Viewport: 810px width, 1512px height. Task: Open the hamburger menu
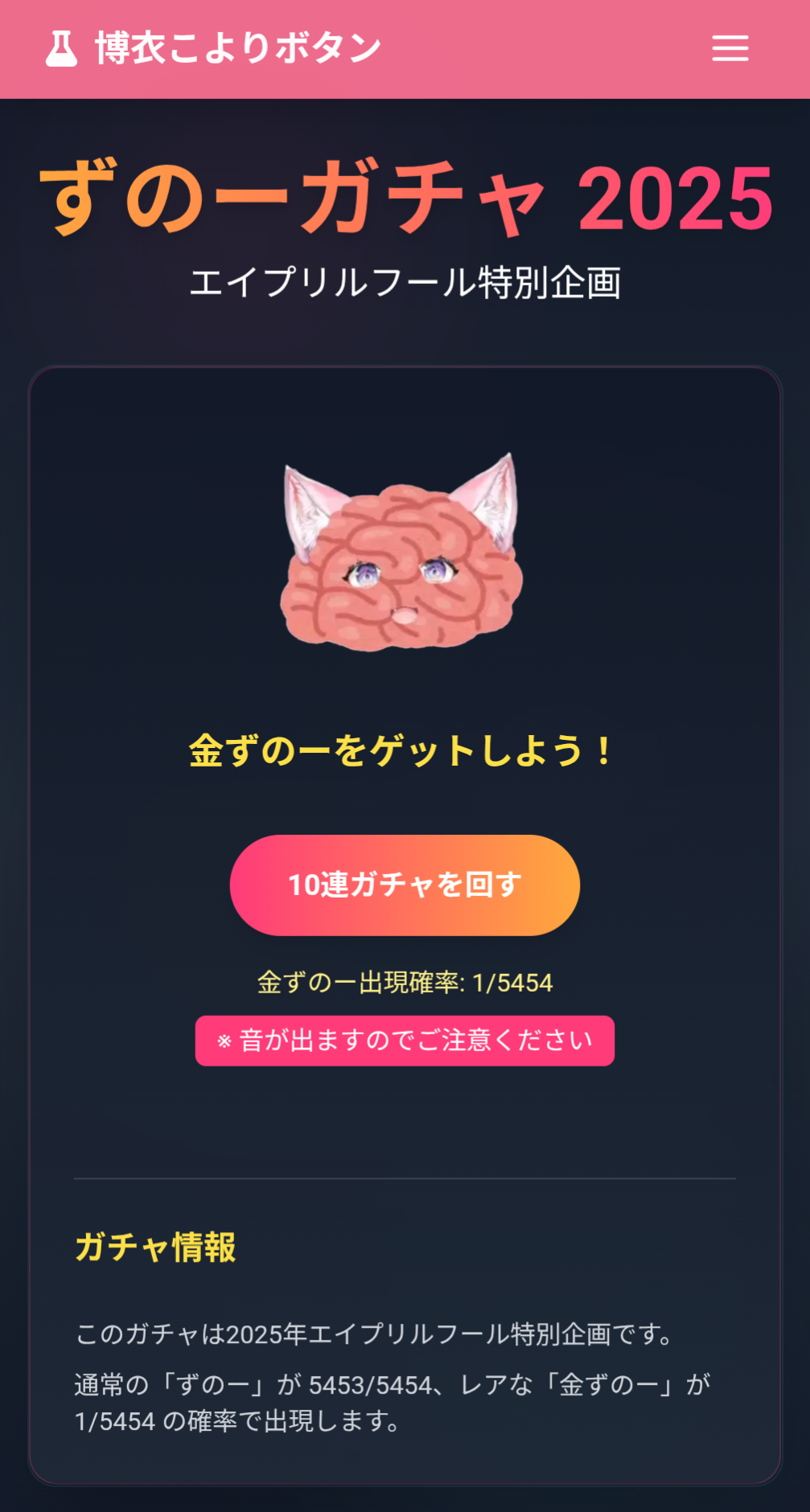pos(730,48)
